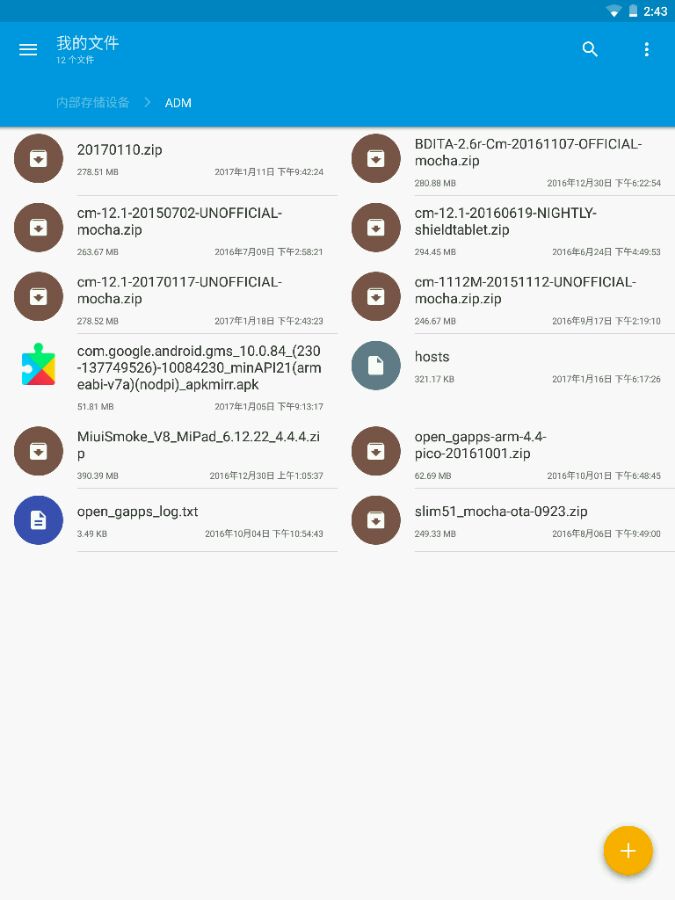Choose cm-12.1-20170117-UNOFFICIAL-mocha.zip
The image size is (675, 900).
(169, 299)
